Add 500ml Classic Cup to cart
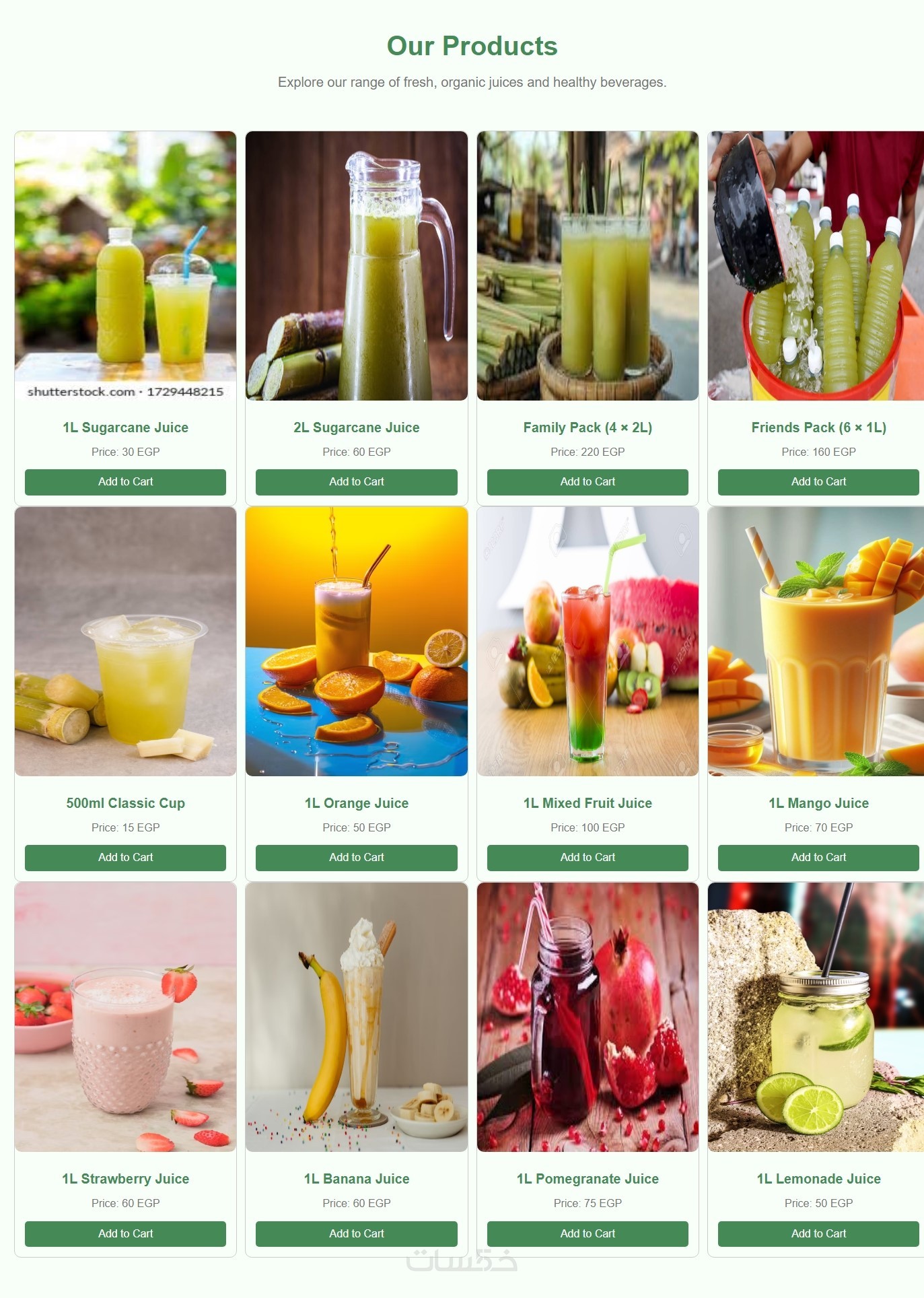 pos(125,858)
